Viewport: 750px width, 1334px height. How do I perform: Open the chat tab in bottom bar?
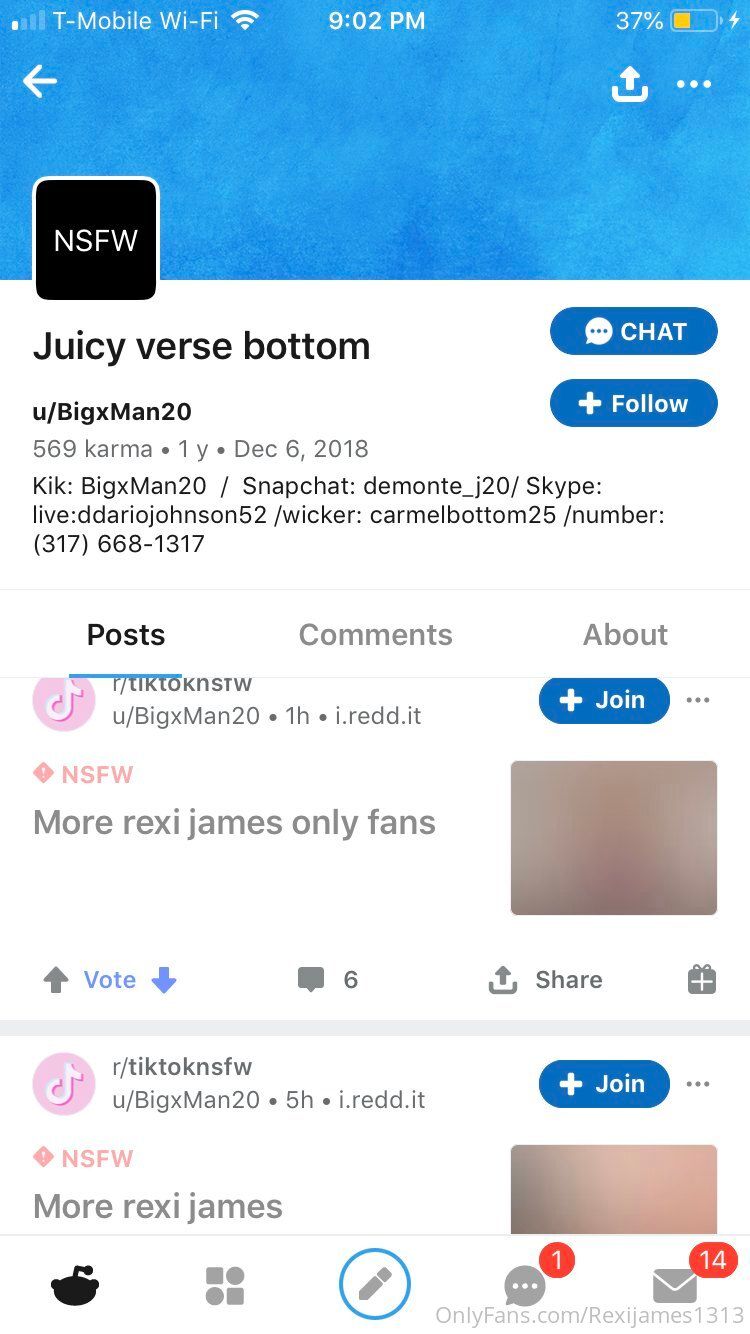(x=526, y=1285)
